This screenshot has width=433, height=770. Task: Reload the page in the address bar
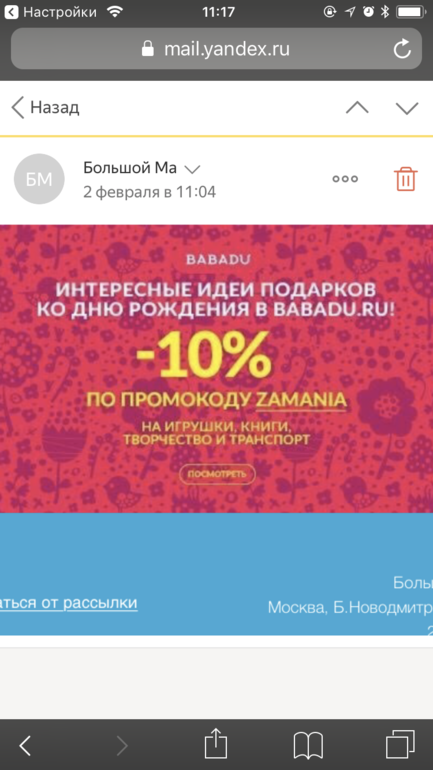click(x=402, y=49)
